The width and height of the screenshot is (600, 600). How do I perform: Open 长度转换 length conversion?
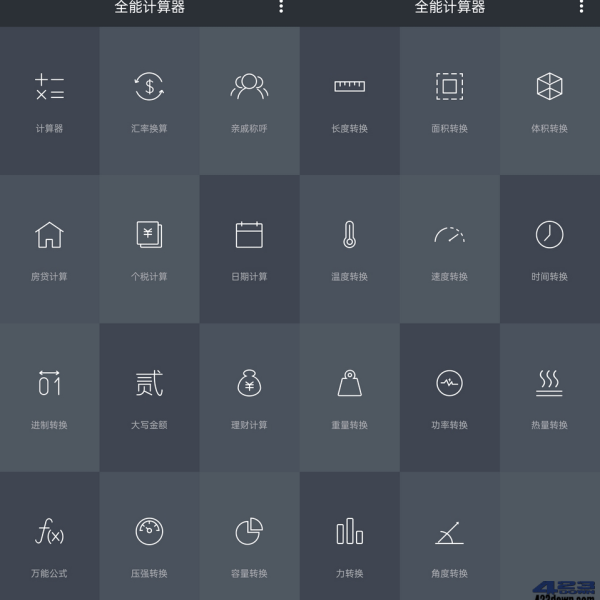(349, 100)
